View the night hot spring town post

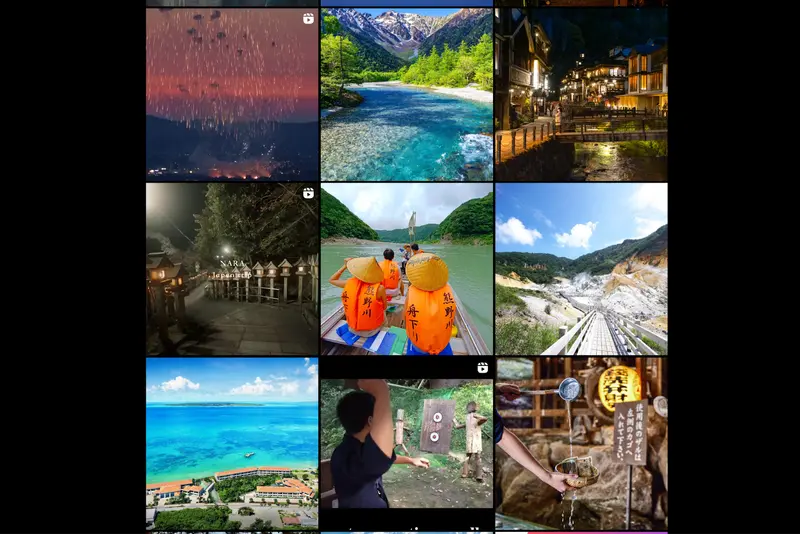[580, 94]
